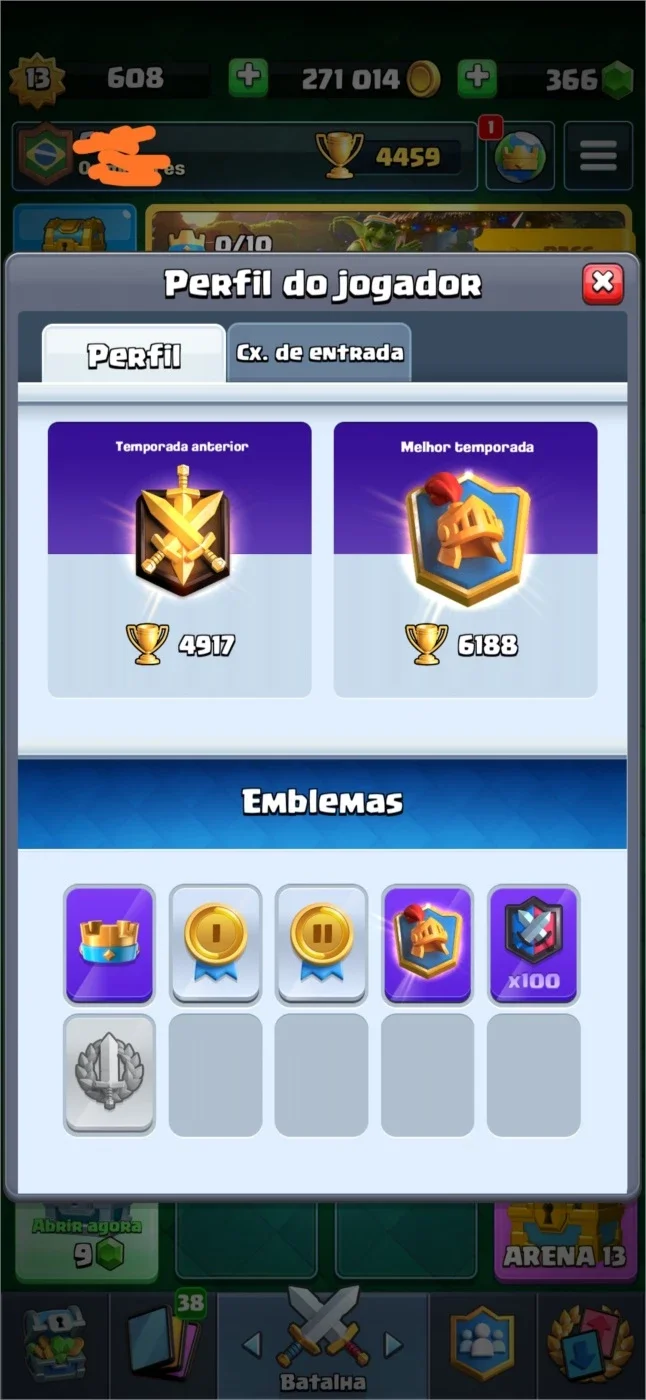646x1400 pixels.
Task: Tap the gold crown badge
Action: click(x=110, y=944)
